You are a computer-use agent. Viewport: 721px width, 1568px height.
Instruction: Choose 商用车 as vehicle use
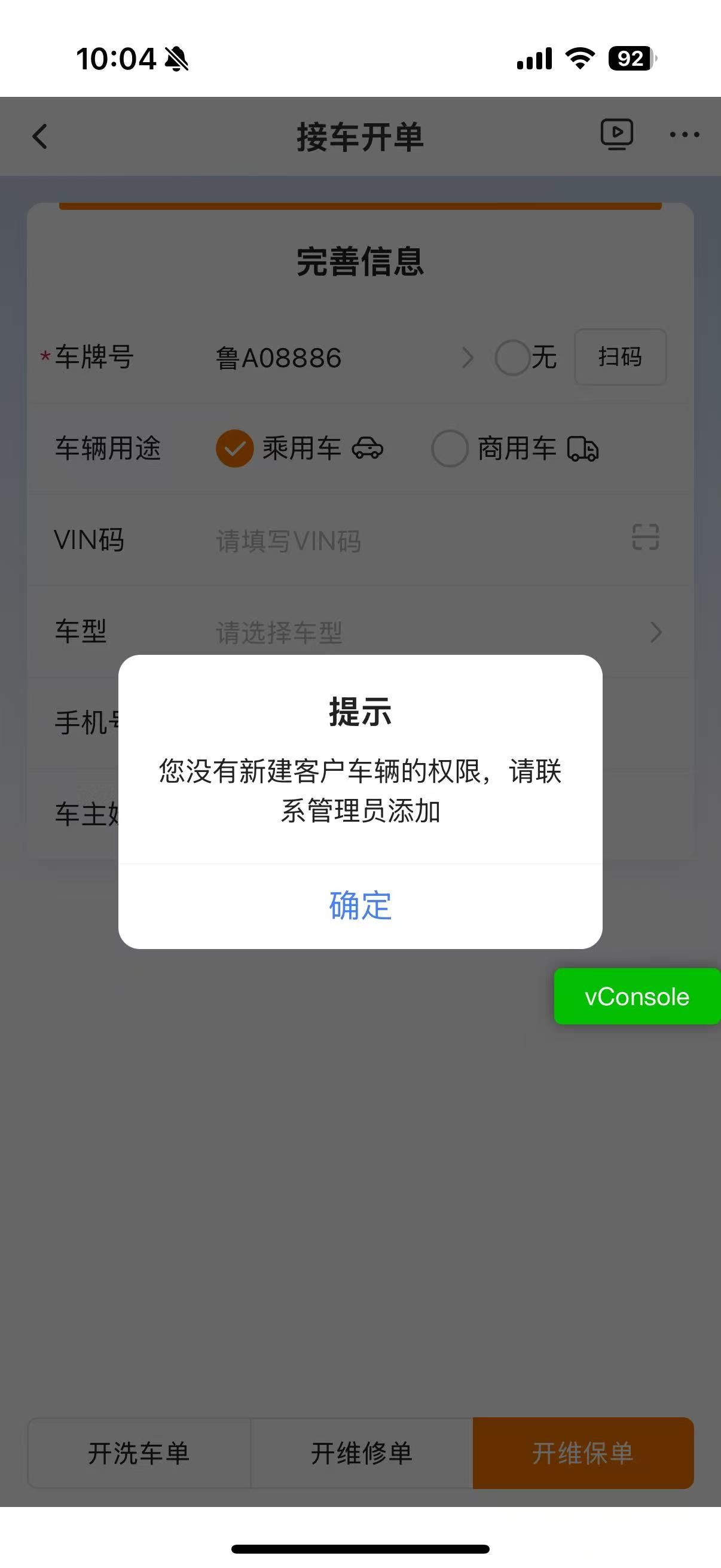pyautogui.click(x=450, y=449)
